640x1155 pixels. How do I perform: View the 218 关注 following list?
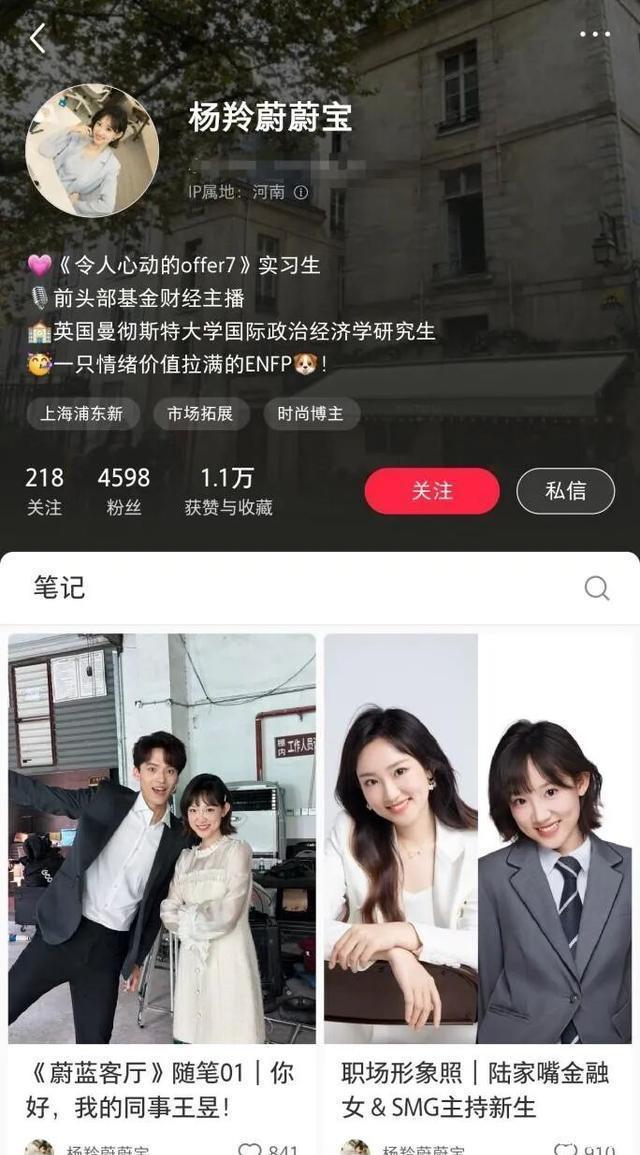(44, 491)
